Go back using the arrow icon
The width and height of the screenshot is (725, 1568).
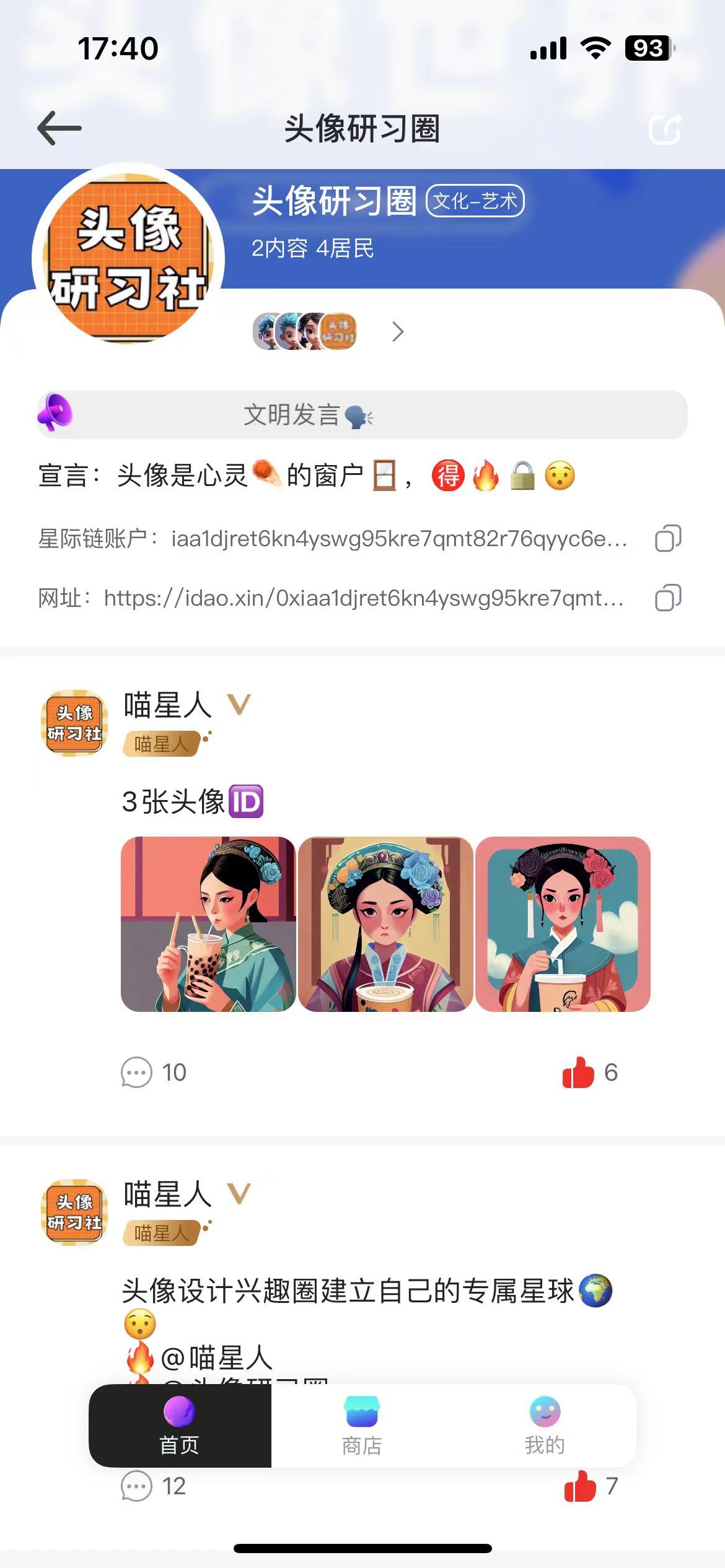[59, 128]
